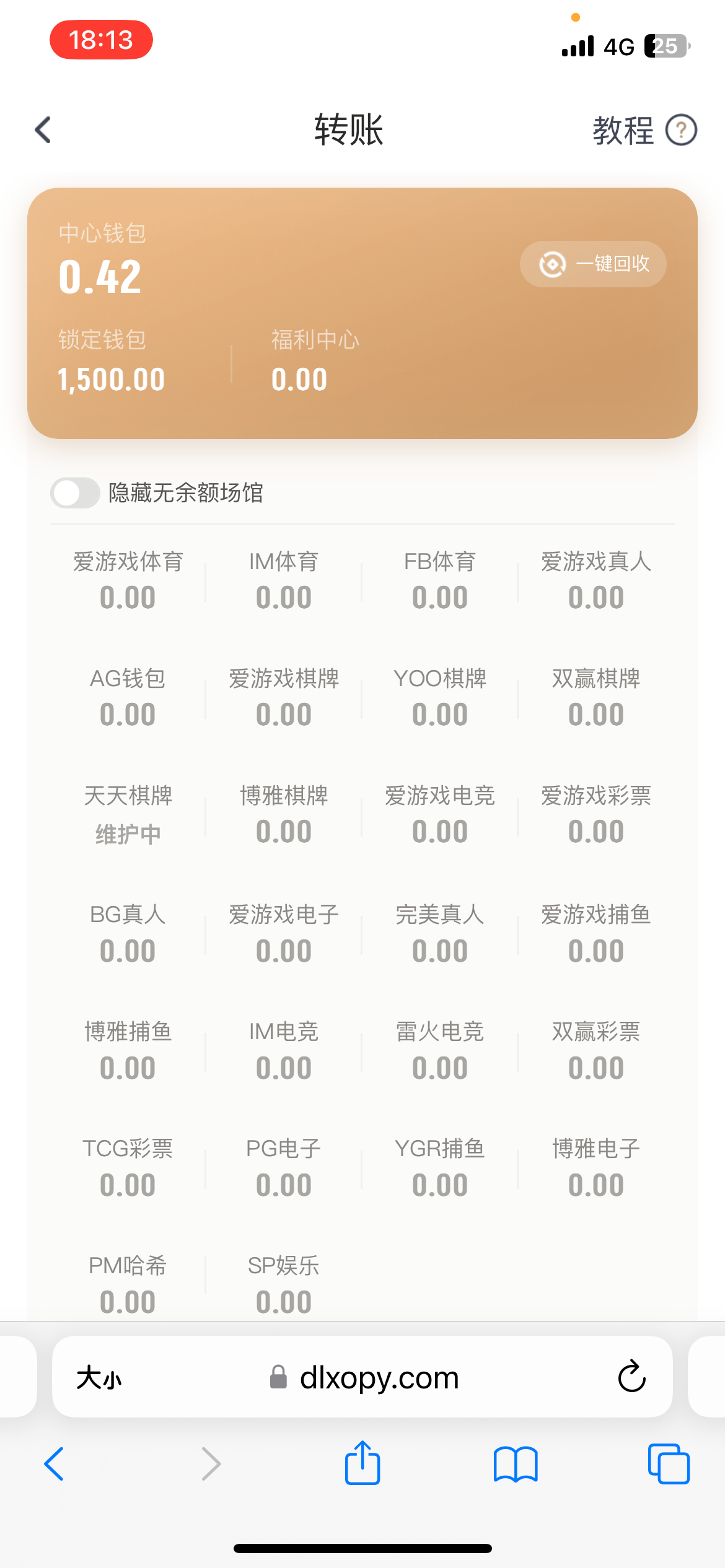Tap 大小 to adjust page text size
Viewport: 725px width, 1568px height.
click(99, 1377)
